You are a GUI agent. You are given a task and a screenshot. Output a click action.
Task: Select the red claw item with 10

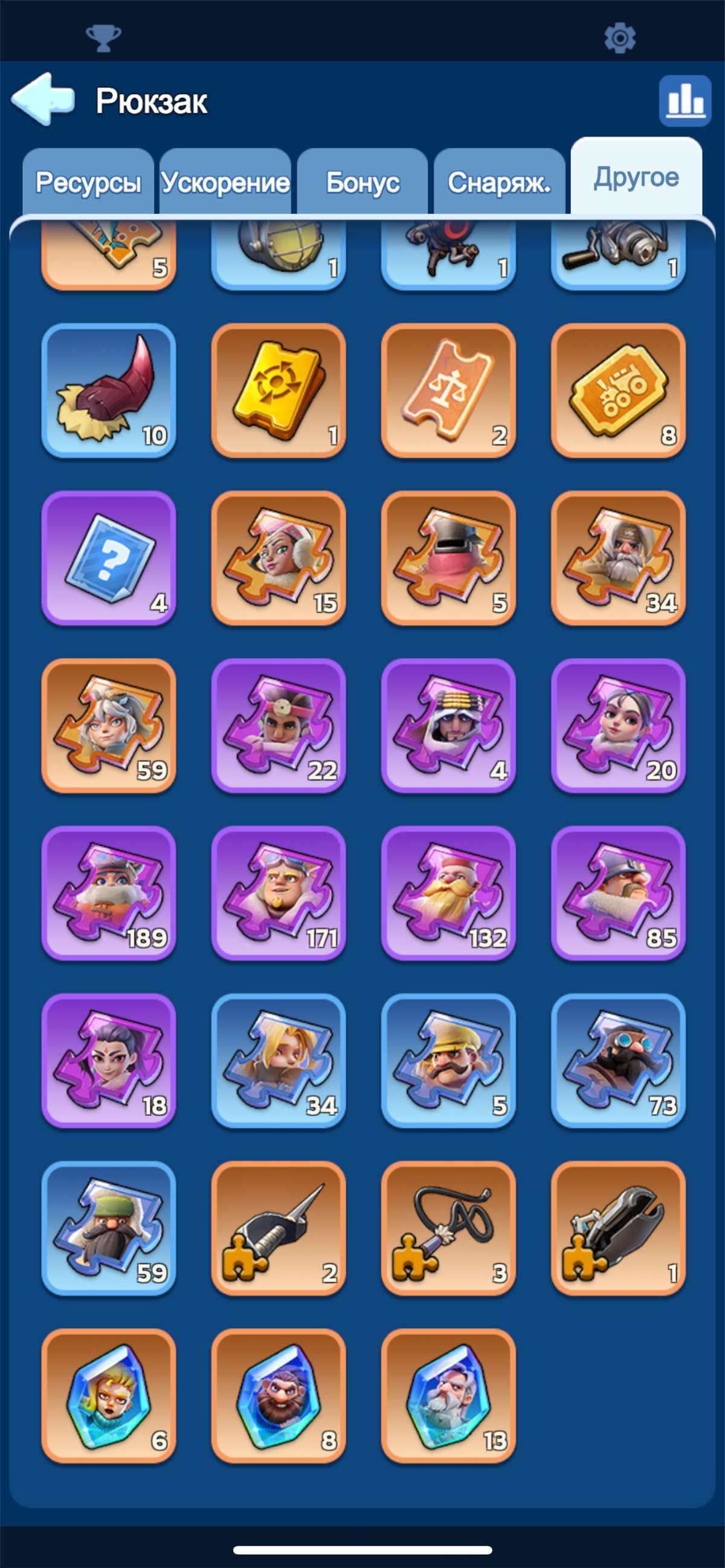pos(108,390)
